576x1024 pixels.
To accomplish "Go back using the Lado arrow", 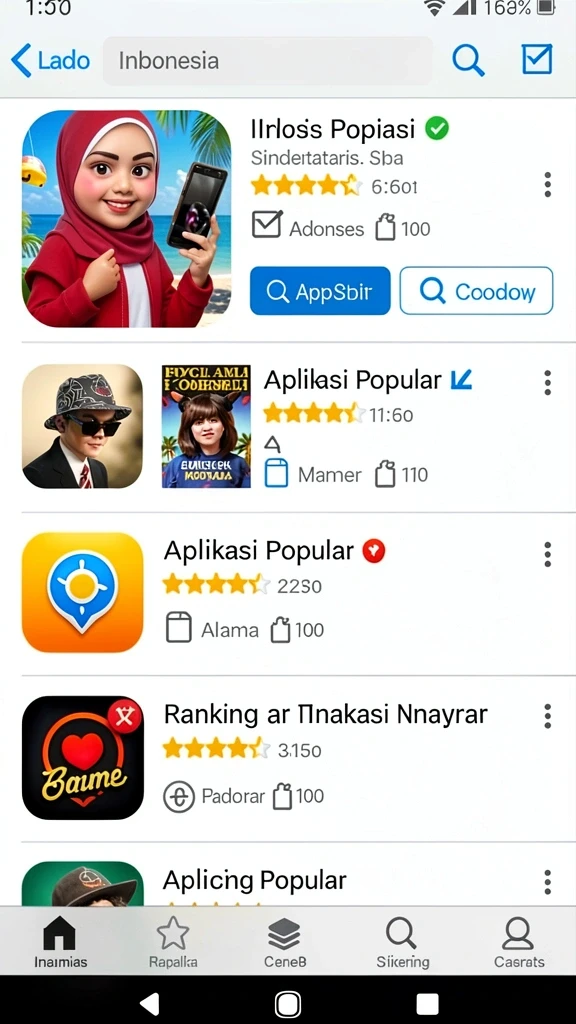I will click(x=50, y=61).
